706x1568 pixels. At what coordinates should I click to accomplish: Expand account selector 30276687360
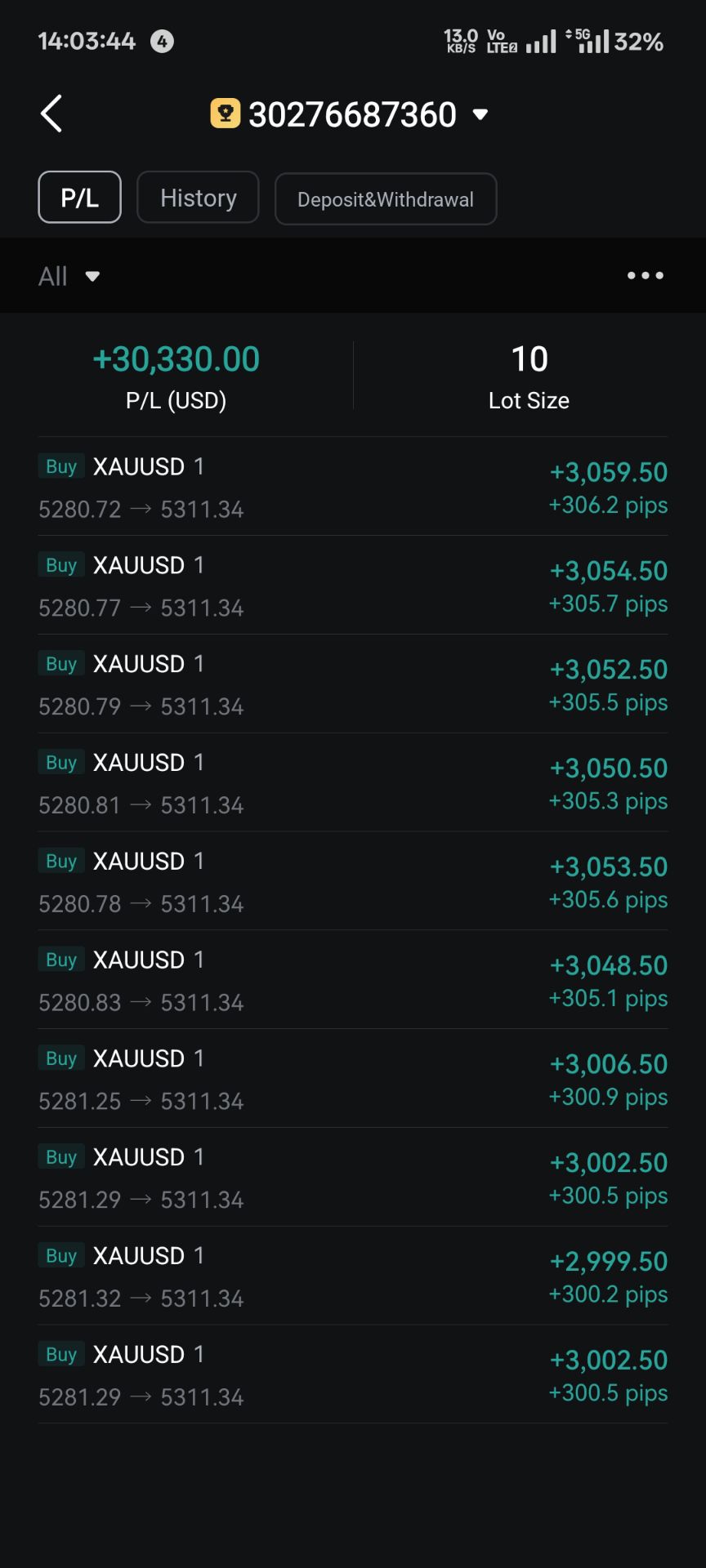click(x=352, y=114)
